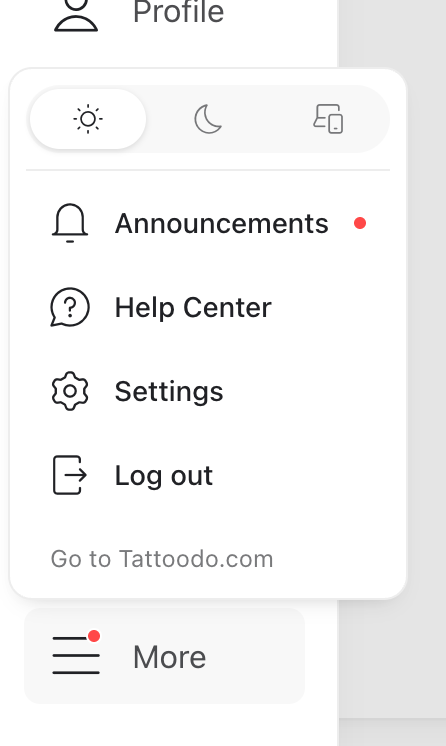Choose the system device theme option
Viewport: 446px width, 746px height.
click(328, 119)
